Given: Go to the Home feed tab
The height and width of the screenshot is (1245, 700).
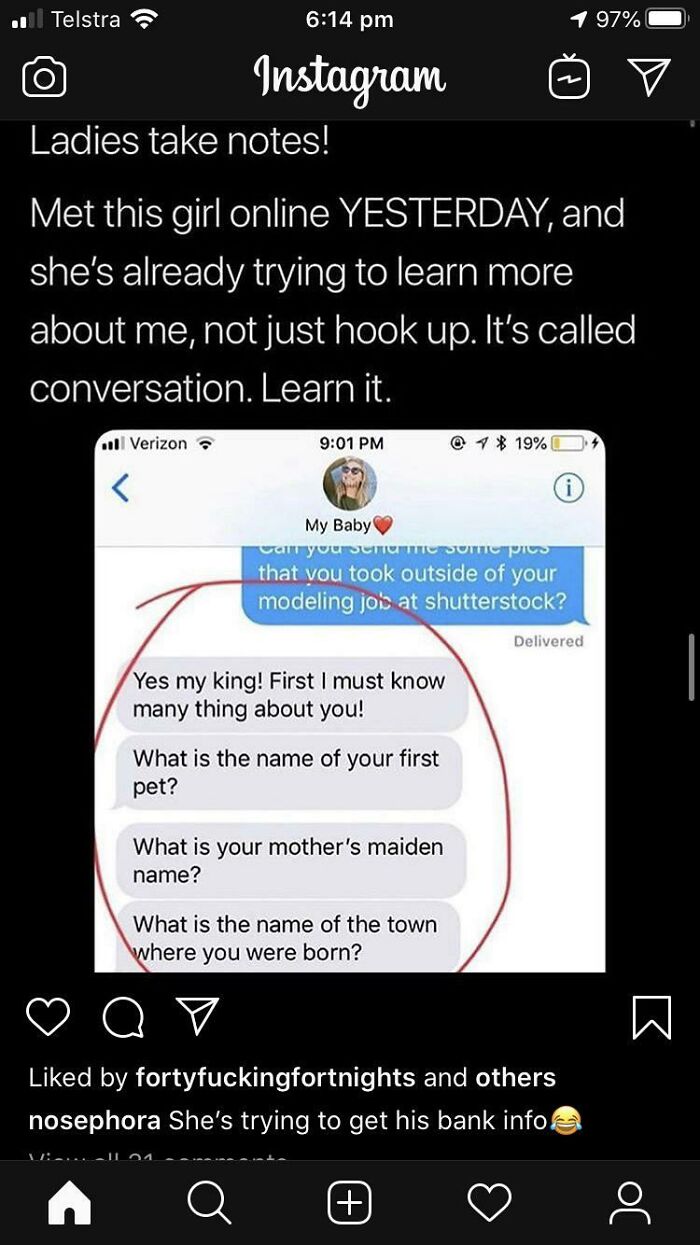Looking at the screenshot, I should tap(70, 1203).
